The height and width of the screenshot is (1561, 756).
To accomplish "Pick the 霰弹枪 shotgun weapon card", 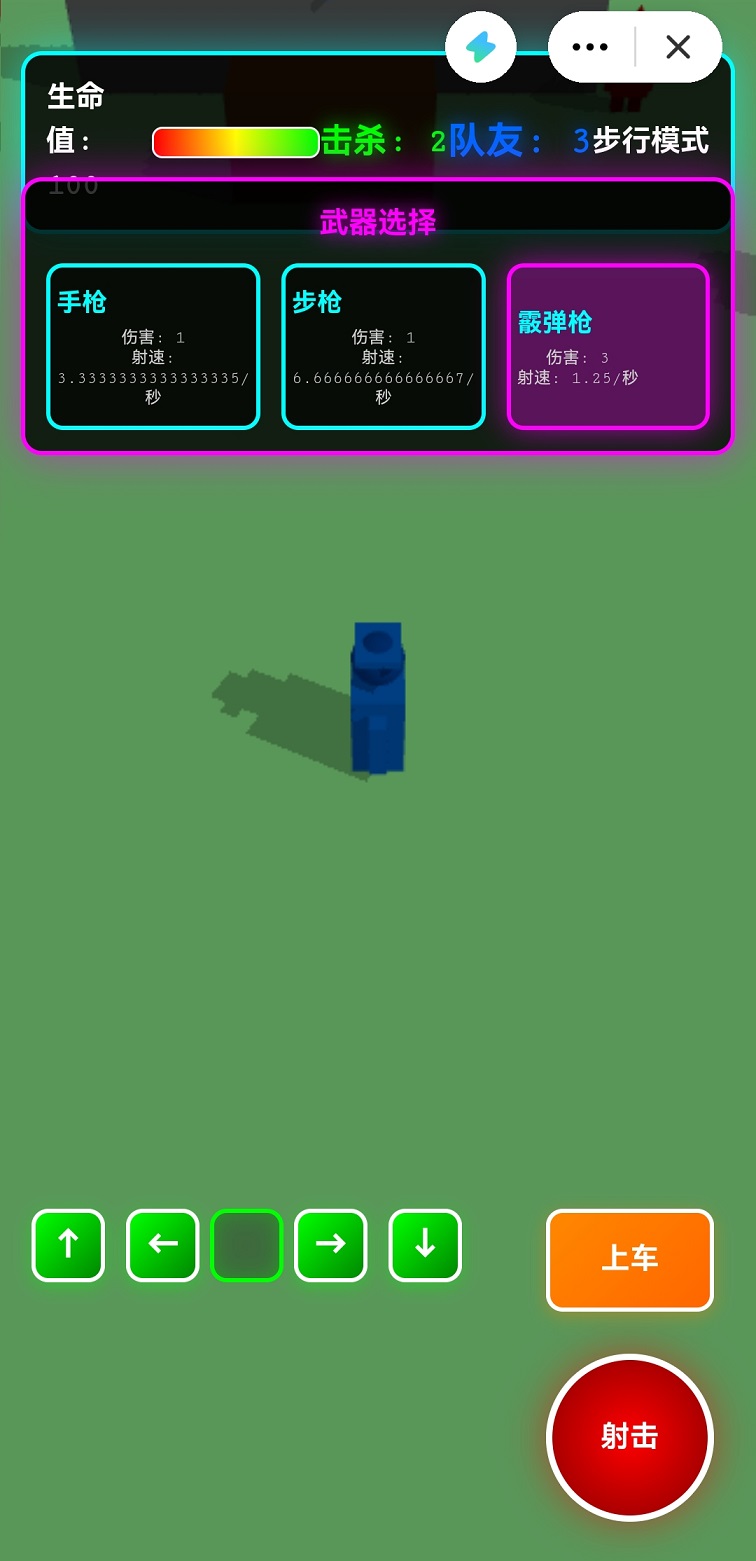I will (608, 346).
